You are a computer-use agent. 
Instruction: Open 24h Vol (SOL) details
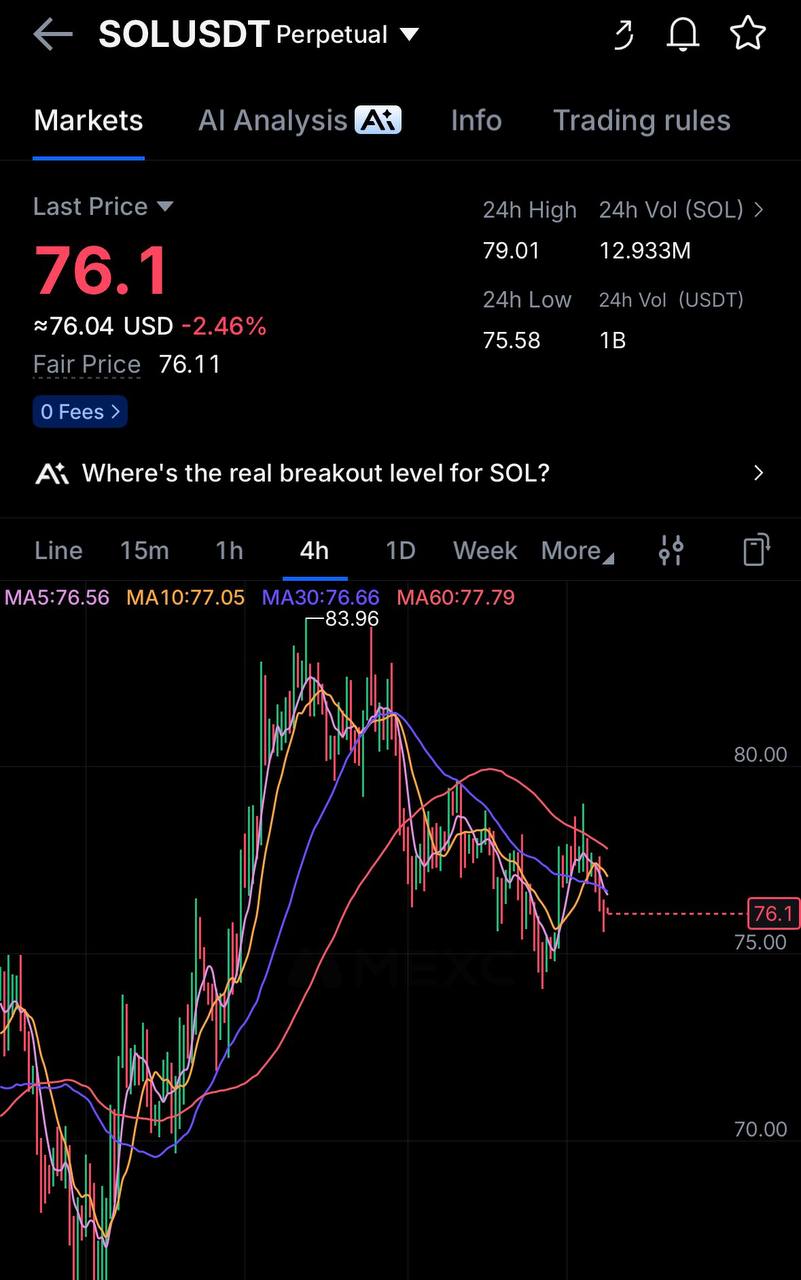click(x=681, y=210)
